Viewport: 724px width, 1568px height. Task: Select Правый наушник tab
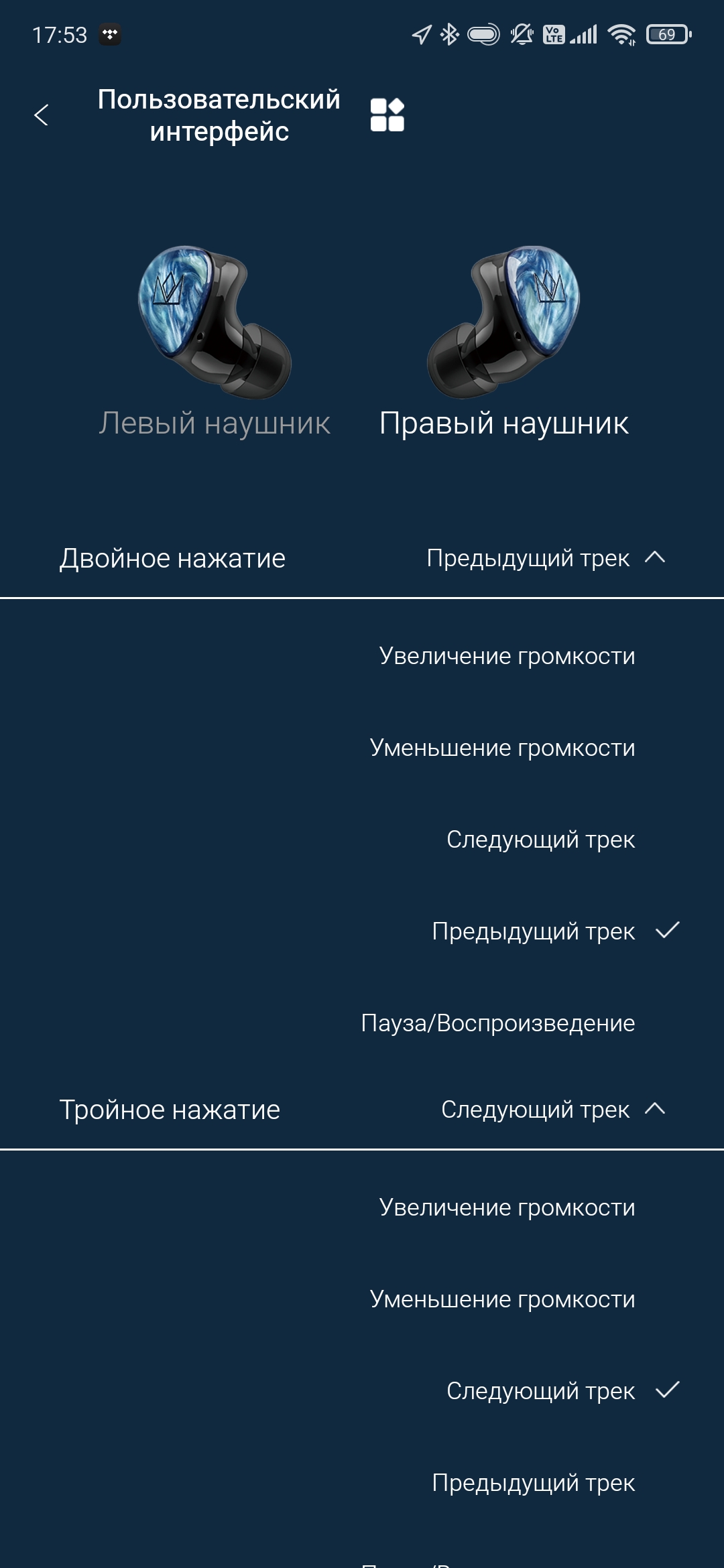pyautogui.click(x=503, y=423)
